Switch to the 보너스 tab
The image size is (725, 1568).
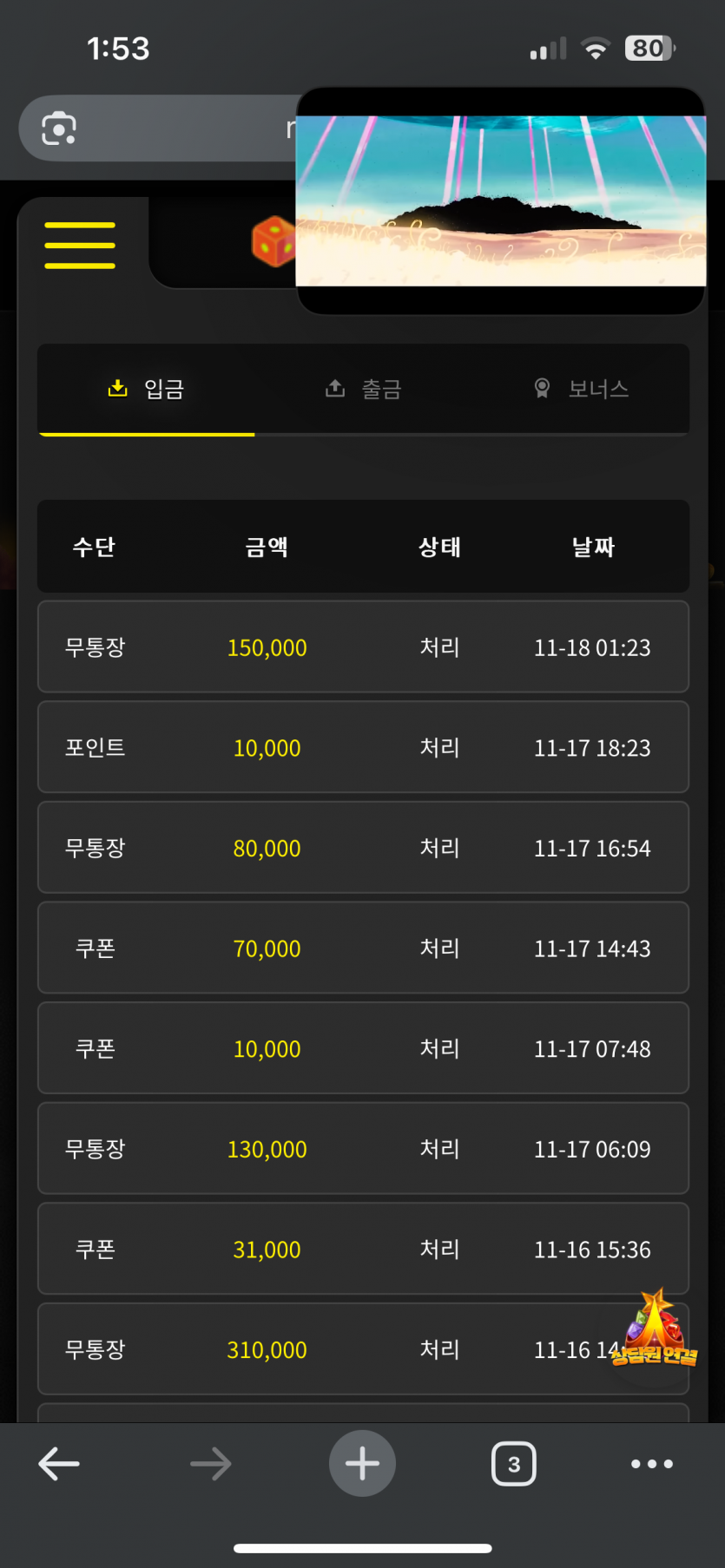pyautogui.click(x=581, y=389)
